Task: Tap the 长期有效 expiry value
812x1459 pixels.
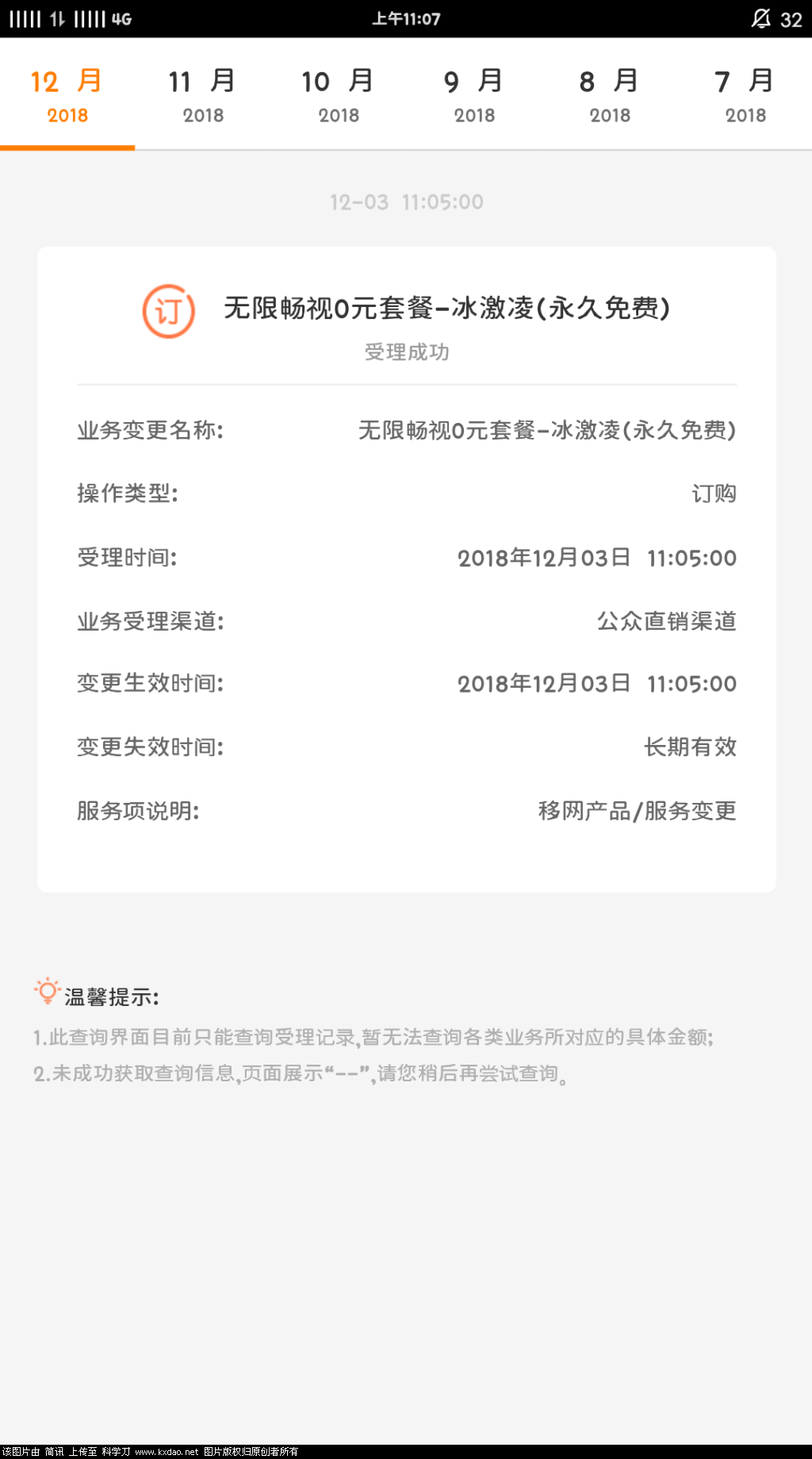Action: click(691, 747)
